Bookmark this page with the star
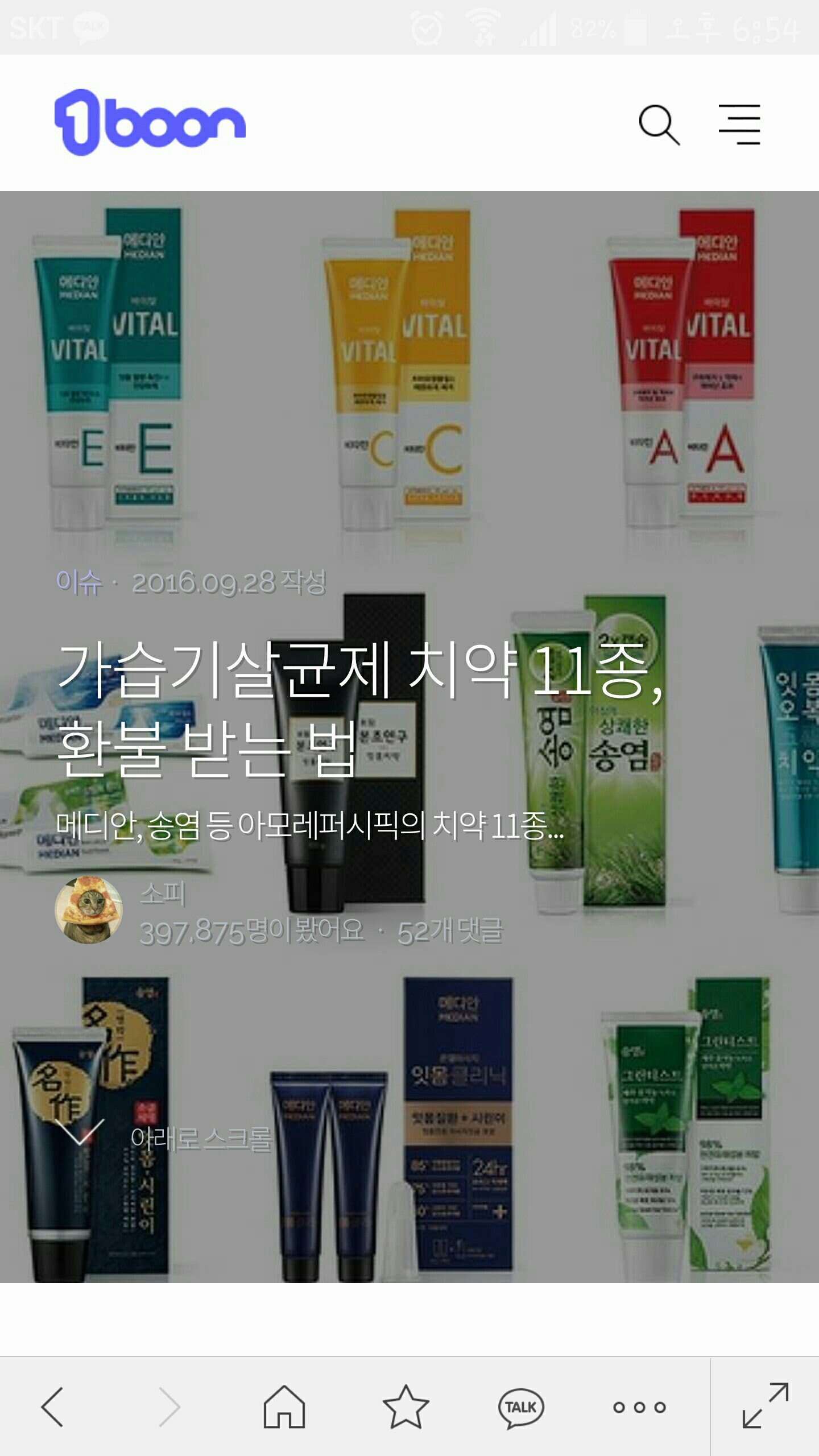 (406, 1407)
